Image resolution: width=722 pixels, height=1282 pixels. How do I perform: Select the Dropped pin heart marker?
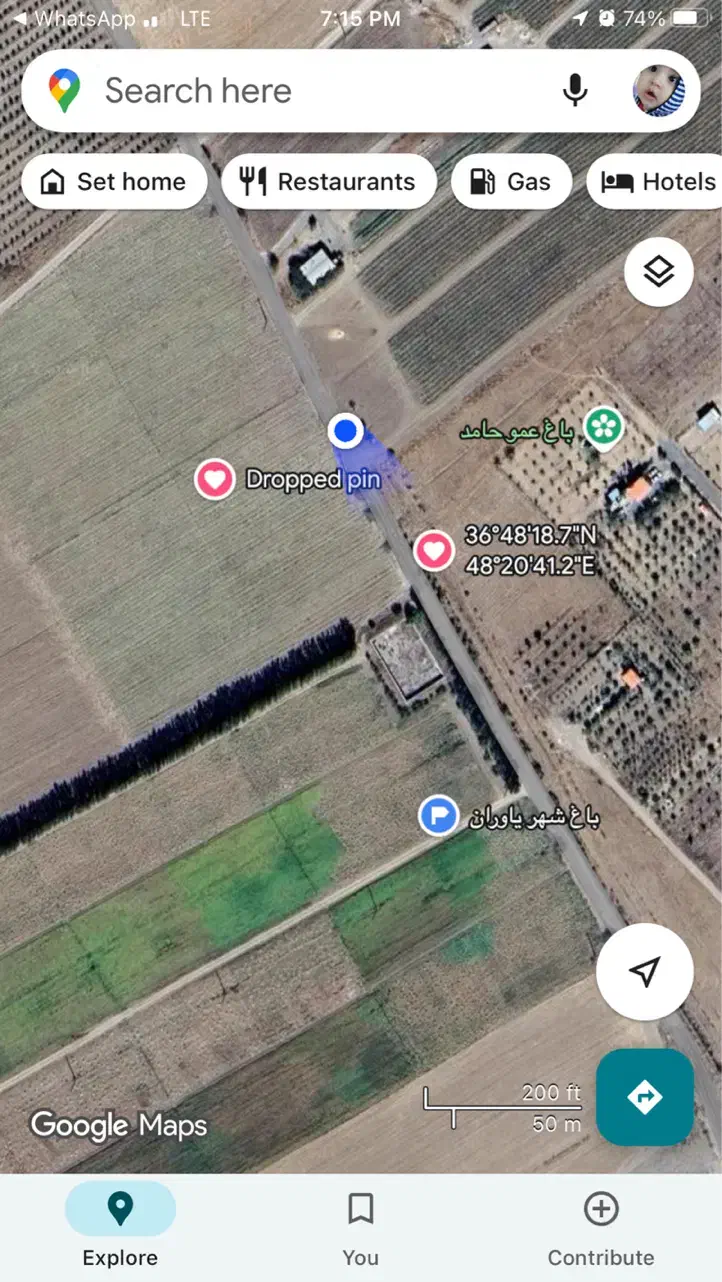[x=215, y=480]
